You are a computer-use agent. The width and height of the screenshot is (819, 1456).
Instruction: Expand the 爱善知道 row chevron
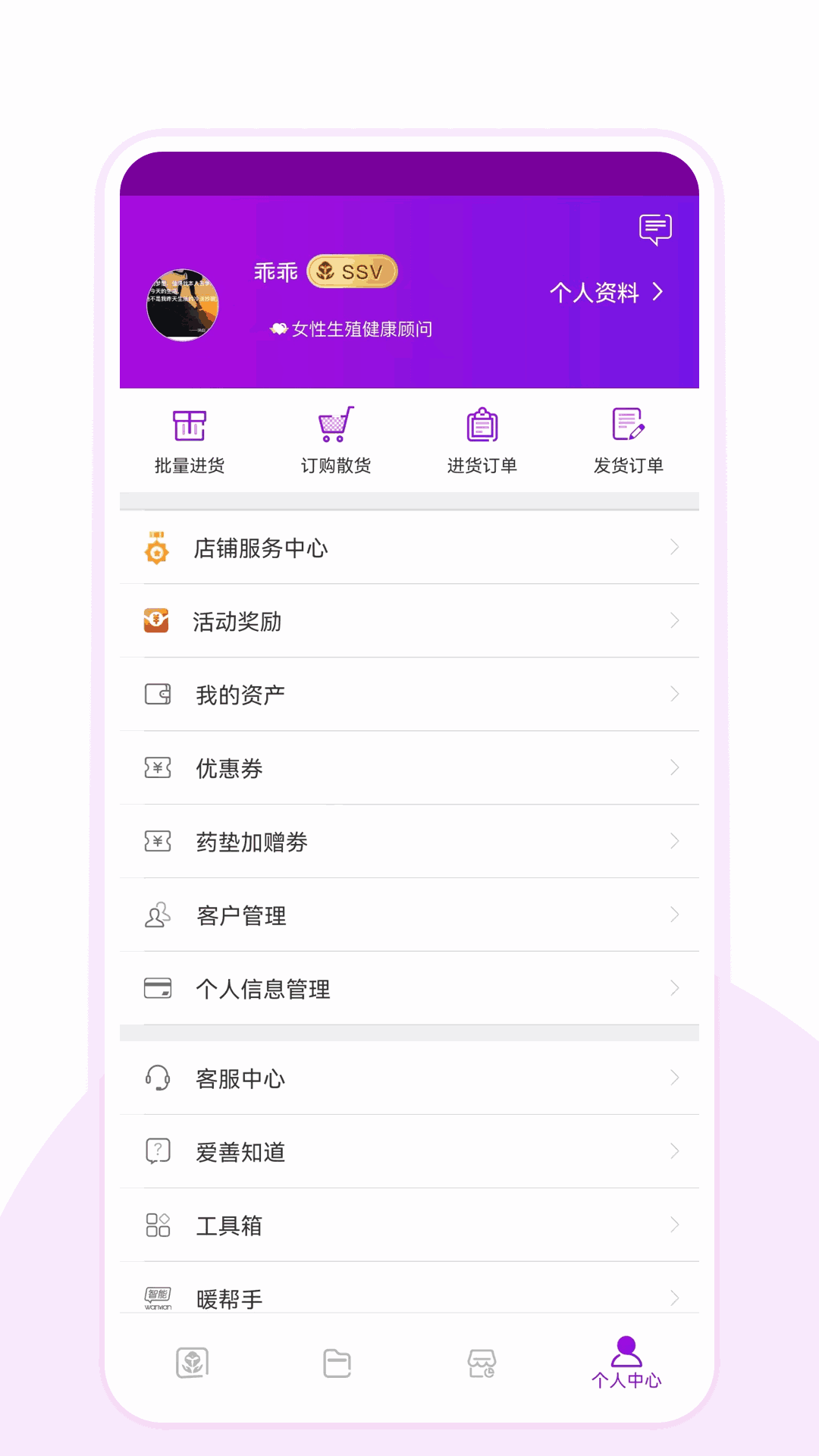(x=675, y=1151)
